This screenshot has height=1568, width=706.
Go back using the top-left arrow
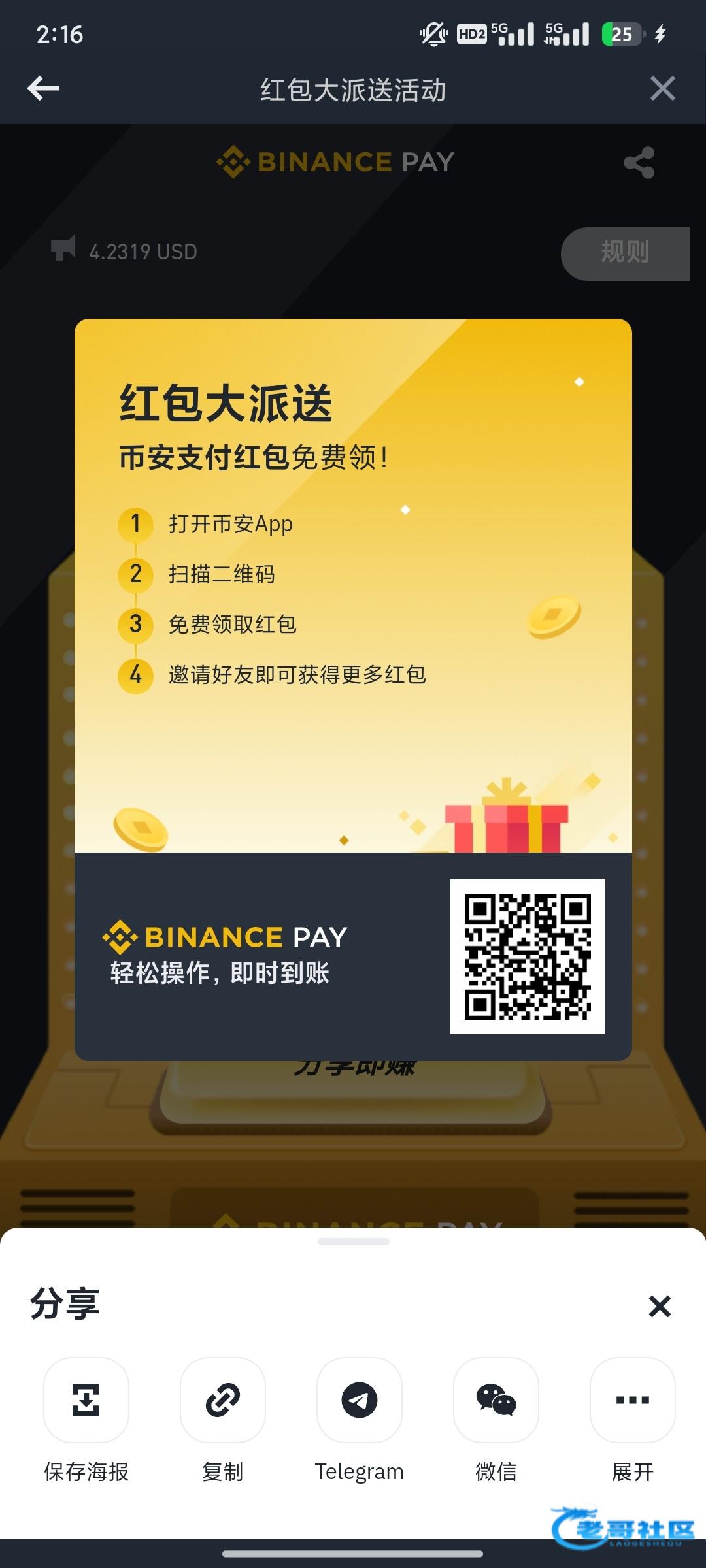44,89
